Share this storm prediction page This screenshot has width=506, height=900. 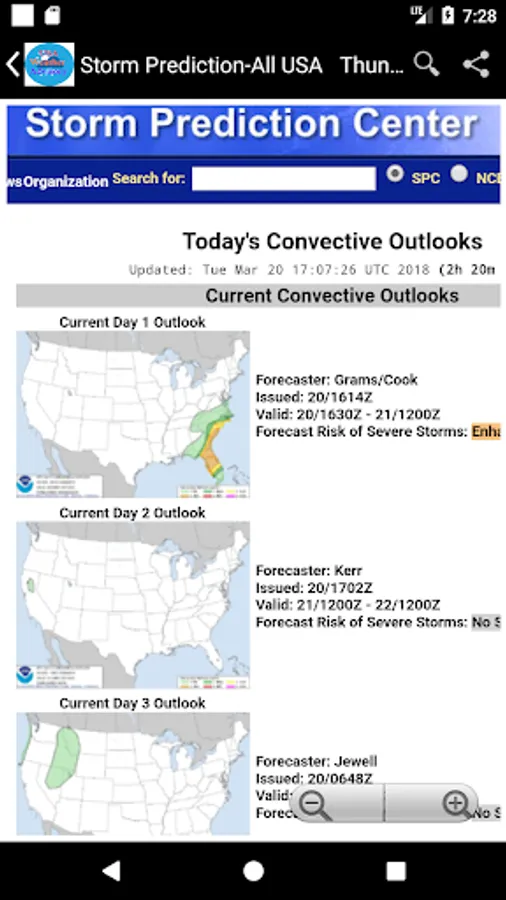[x=476, y=64]
